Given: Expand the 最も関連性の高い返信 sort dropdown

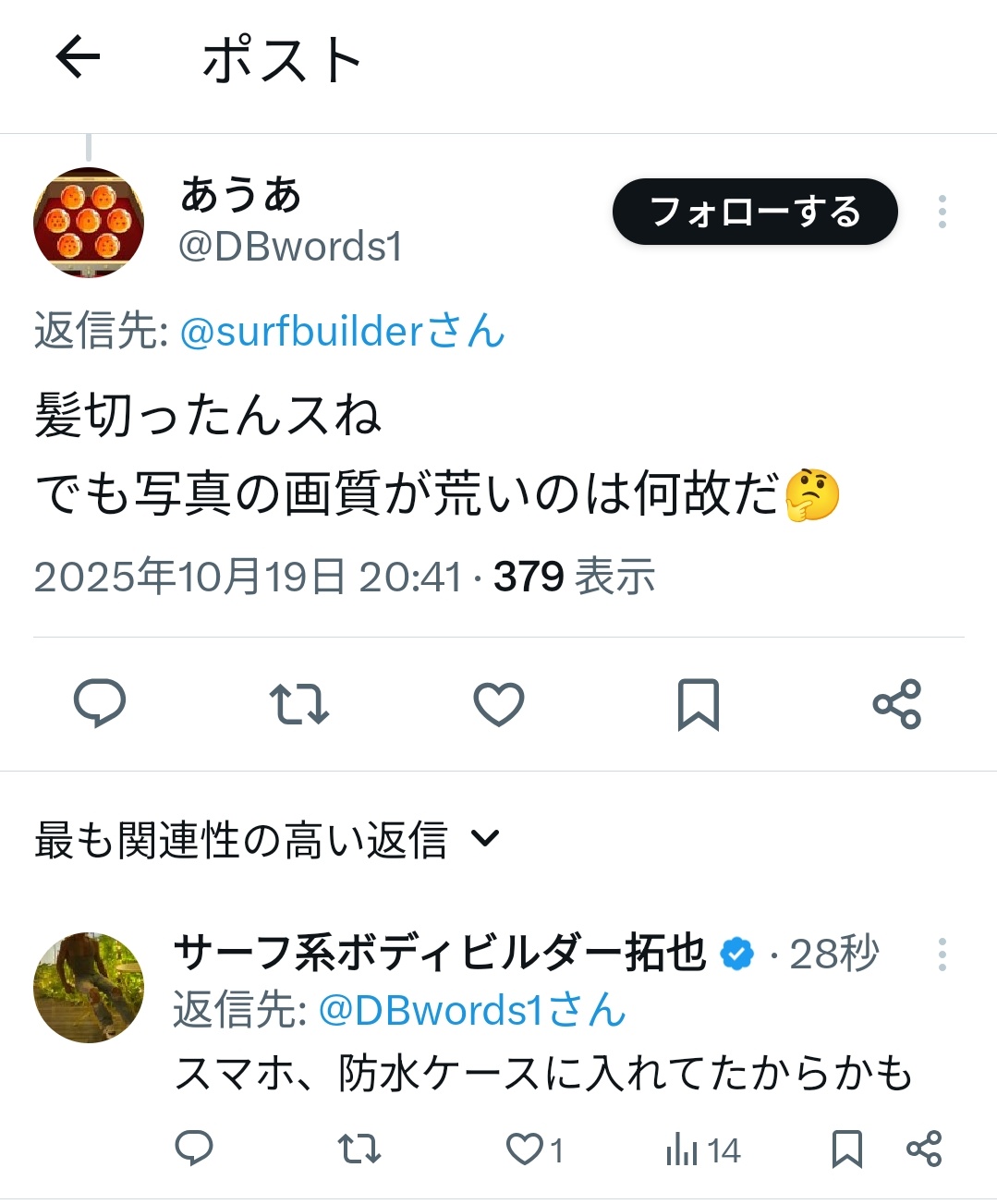Looking at the screenshot, I should [x=268, y=839].
